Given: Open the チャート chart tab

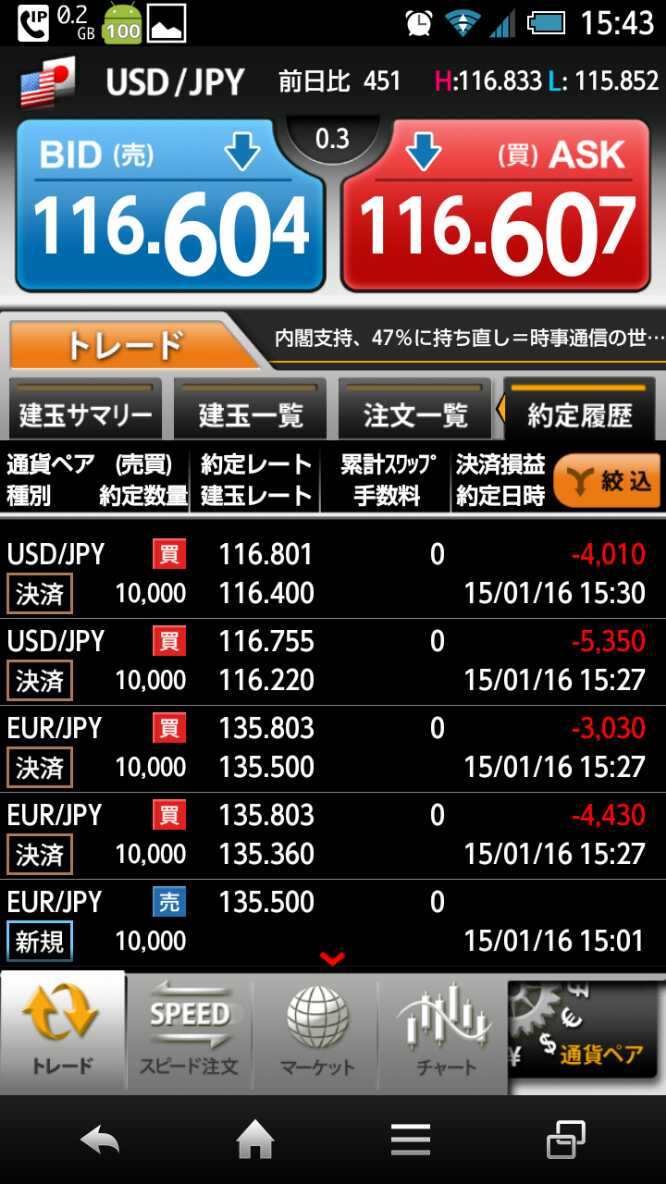Looking at the screenshot, I should [x=444, y=1034].
